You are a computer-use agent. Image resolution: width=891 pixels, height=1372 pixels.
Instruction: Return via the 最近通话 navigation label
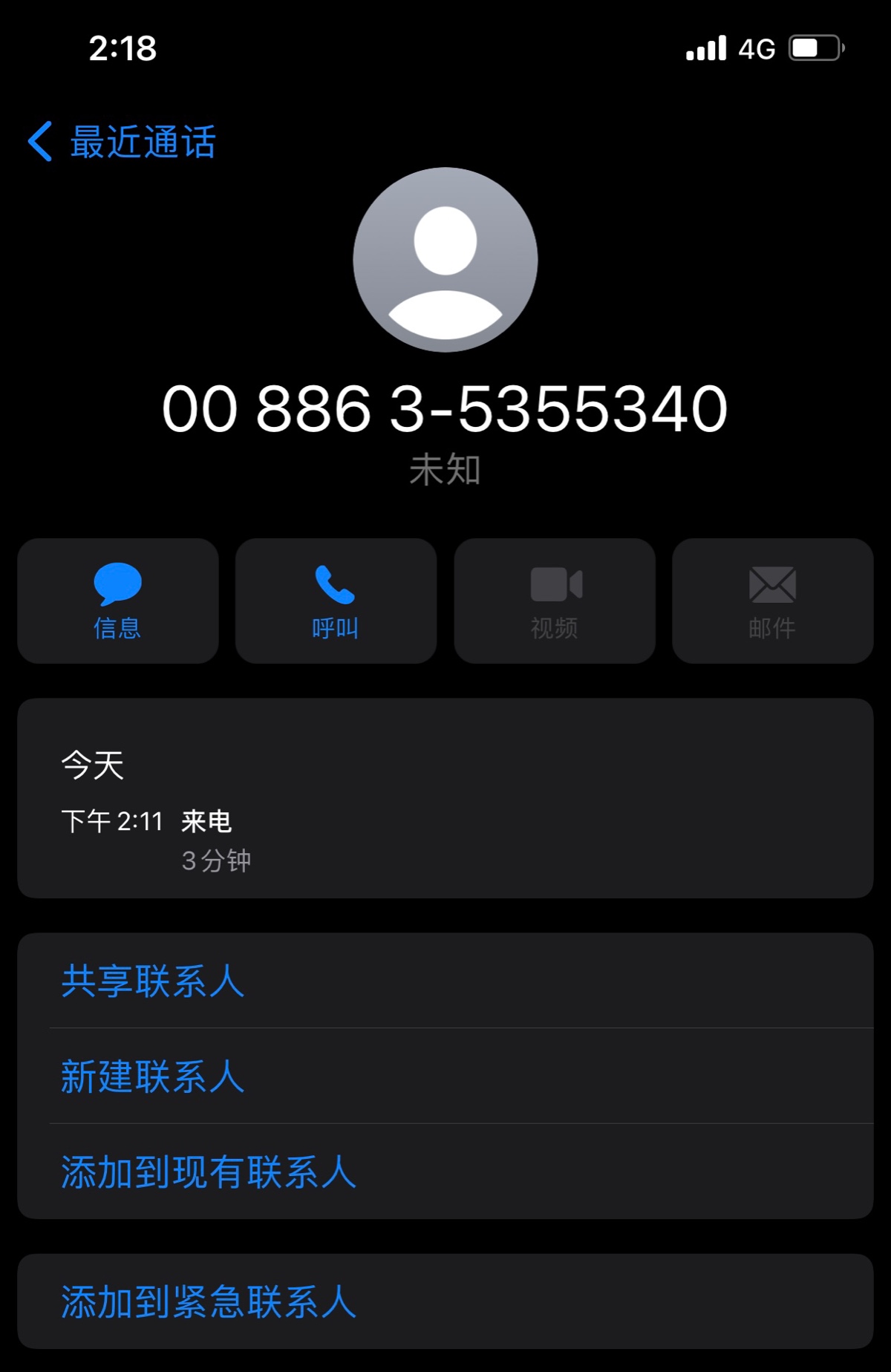pos(143,143)
